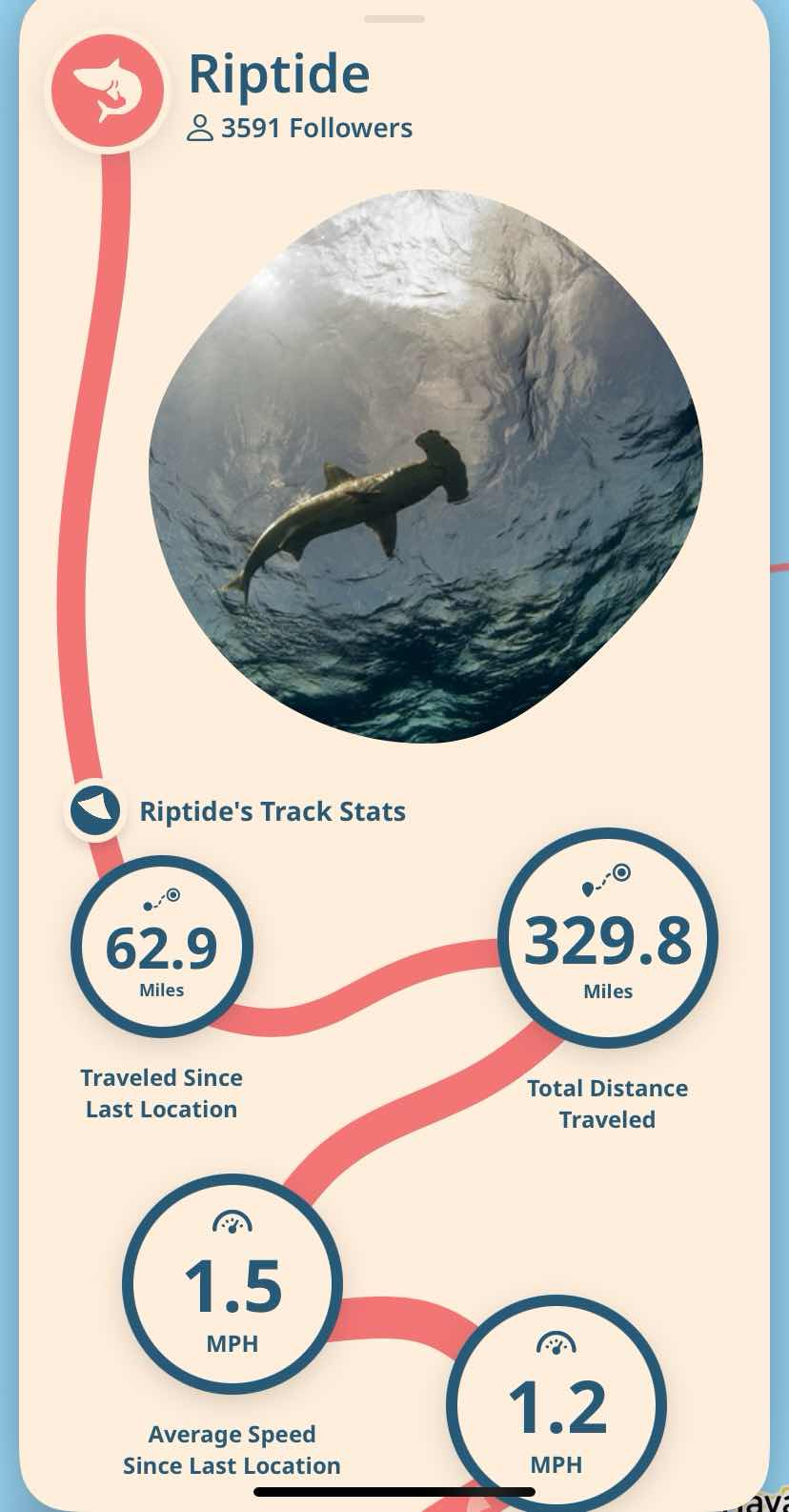Viewport: 789px width, 1512px height.
Task: Tap Riptide's pink shark avatar icon
Action: (x=108, y=92)
